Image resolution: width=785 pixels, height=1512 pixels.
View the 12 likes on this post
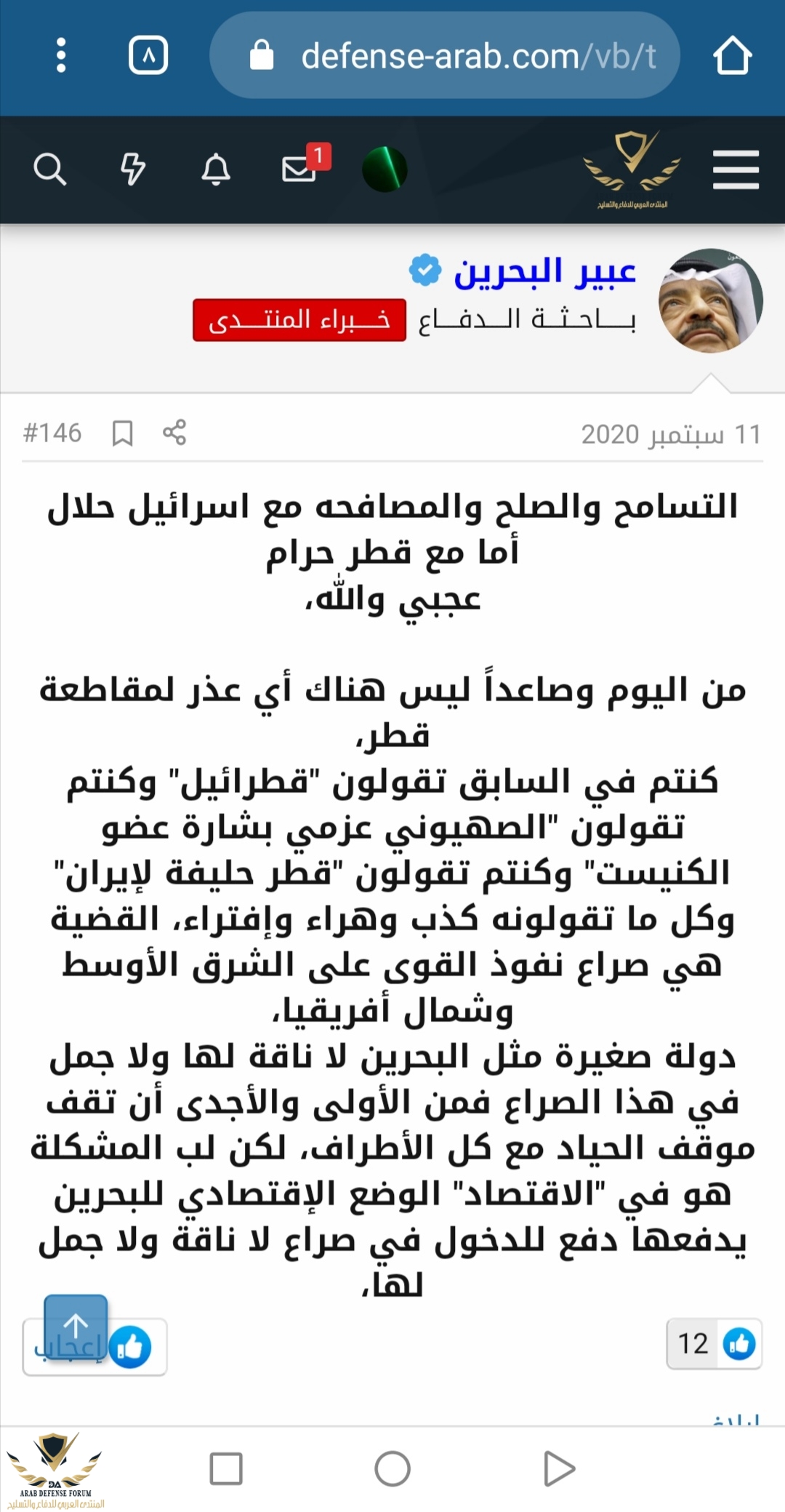[713, 1344]
